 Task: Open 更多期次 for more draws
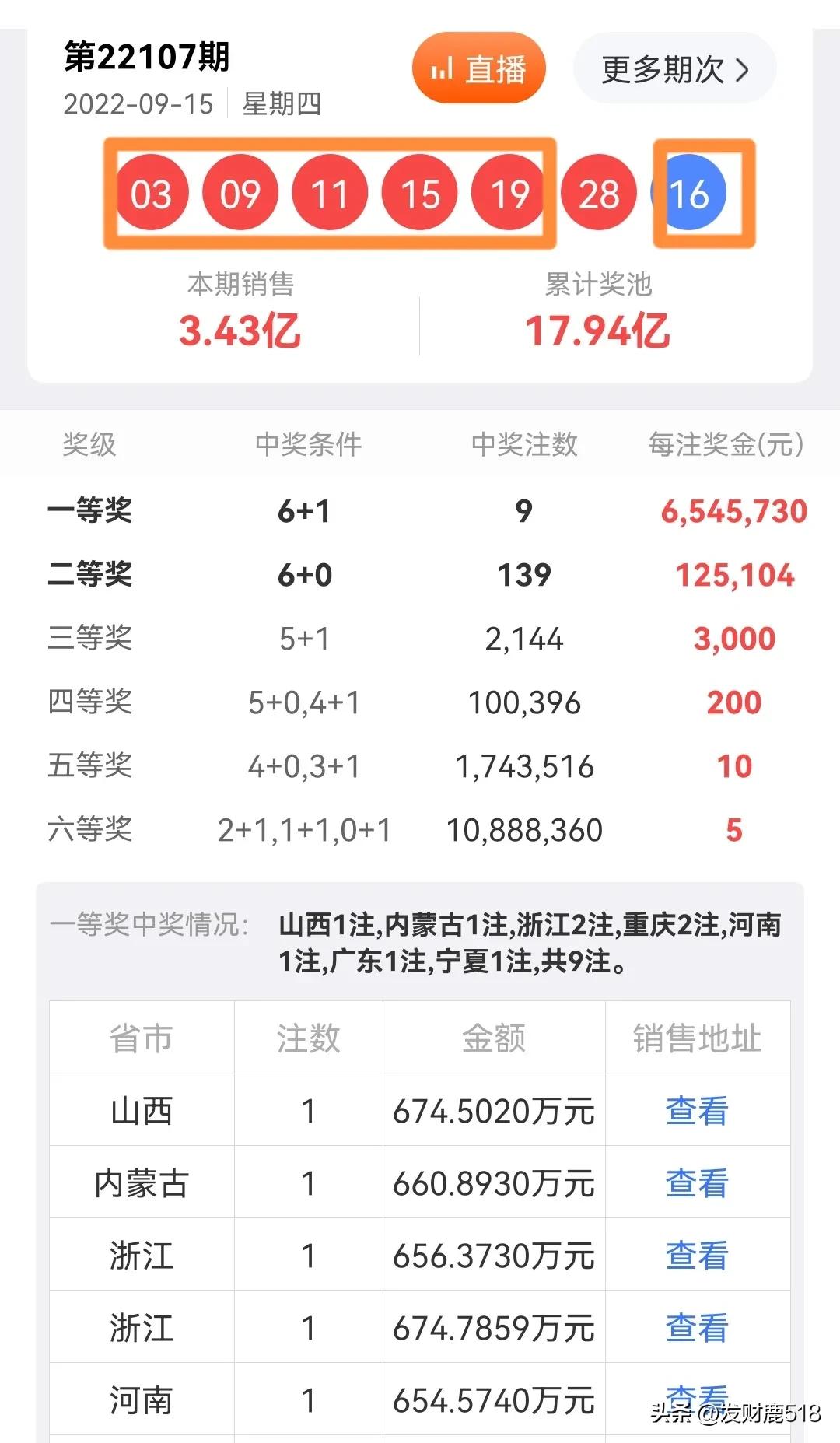(674, 68)
